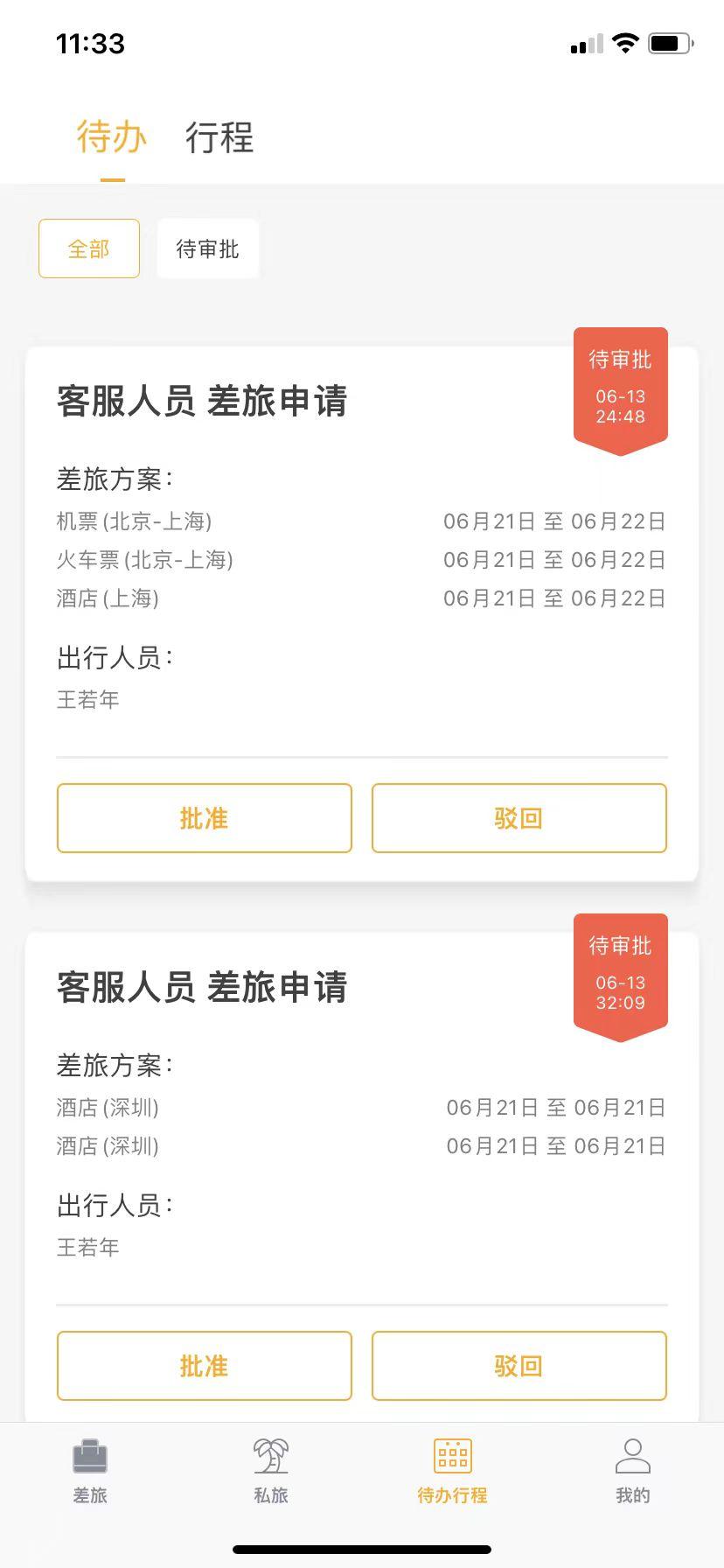Select the 私旅 private travel icon
This screenshot has height=1568, width=724.
270,1473
